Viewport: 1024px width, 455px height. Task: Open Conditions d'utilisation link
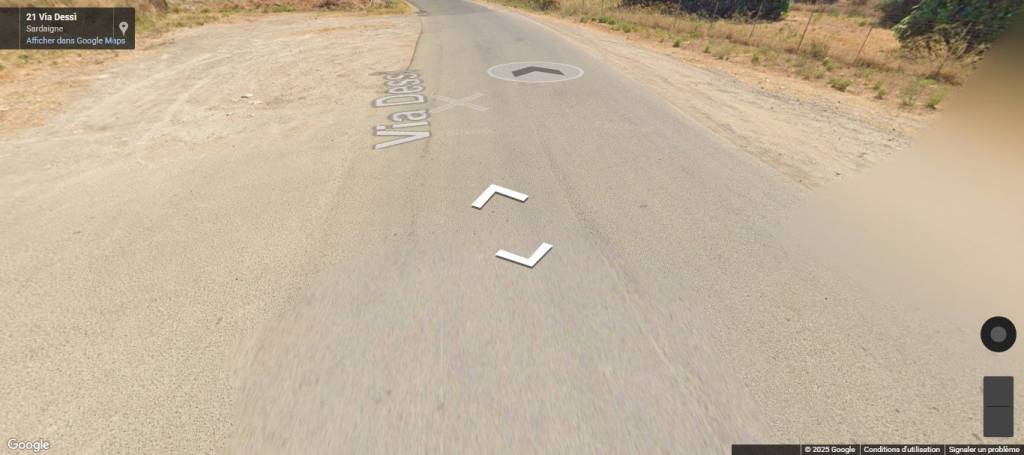901,450
